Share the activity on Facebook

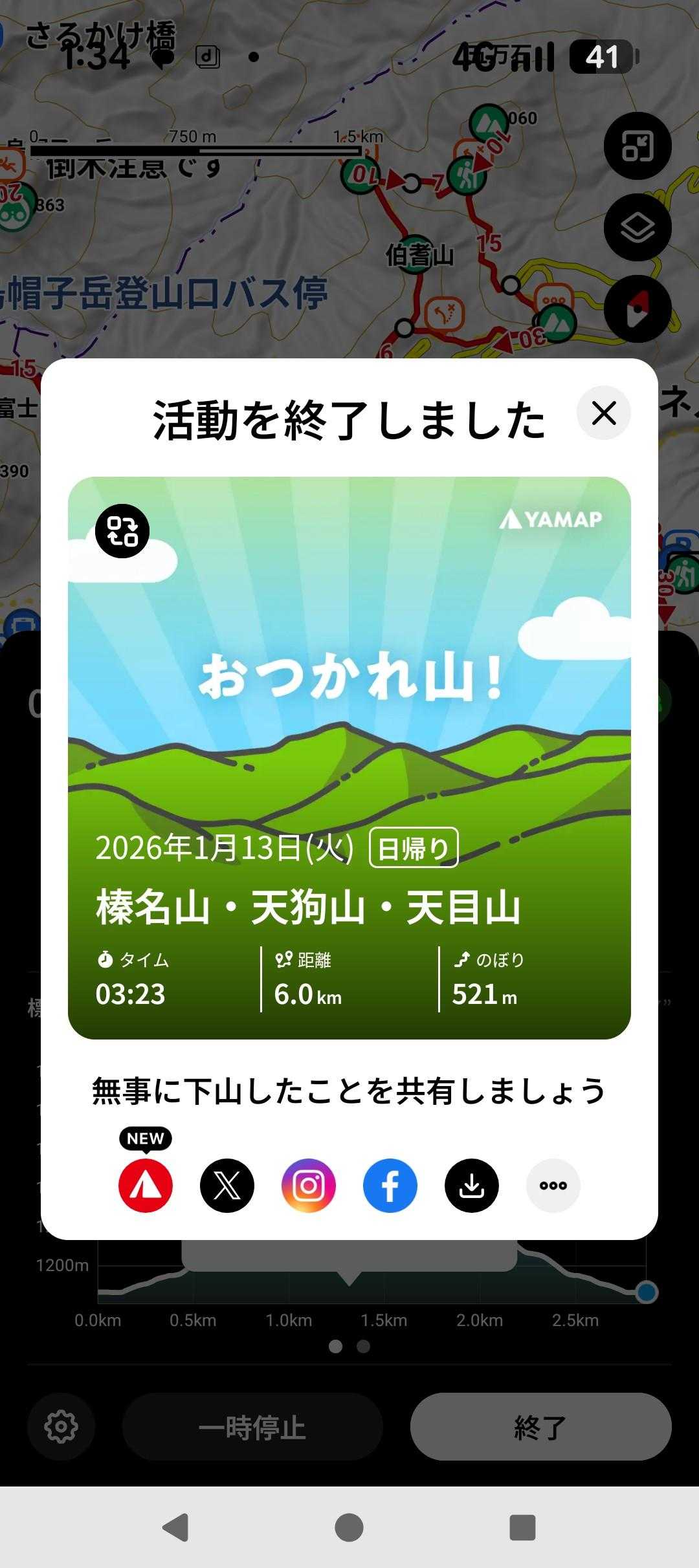(x=390, y=1186)
